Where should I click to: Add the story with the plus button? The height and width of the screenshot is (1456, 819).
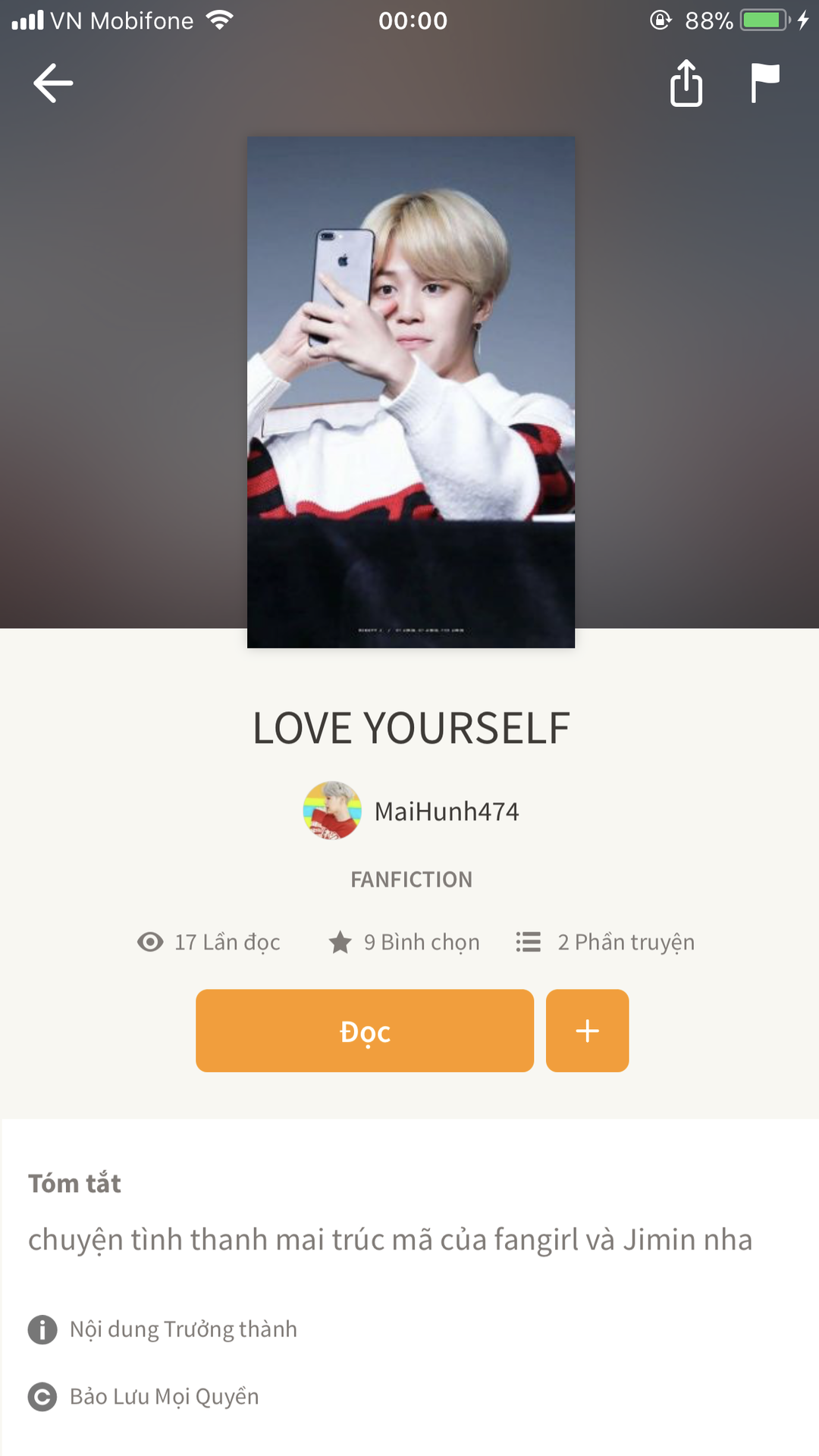[x=587, y=1031]
